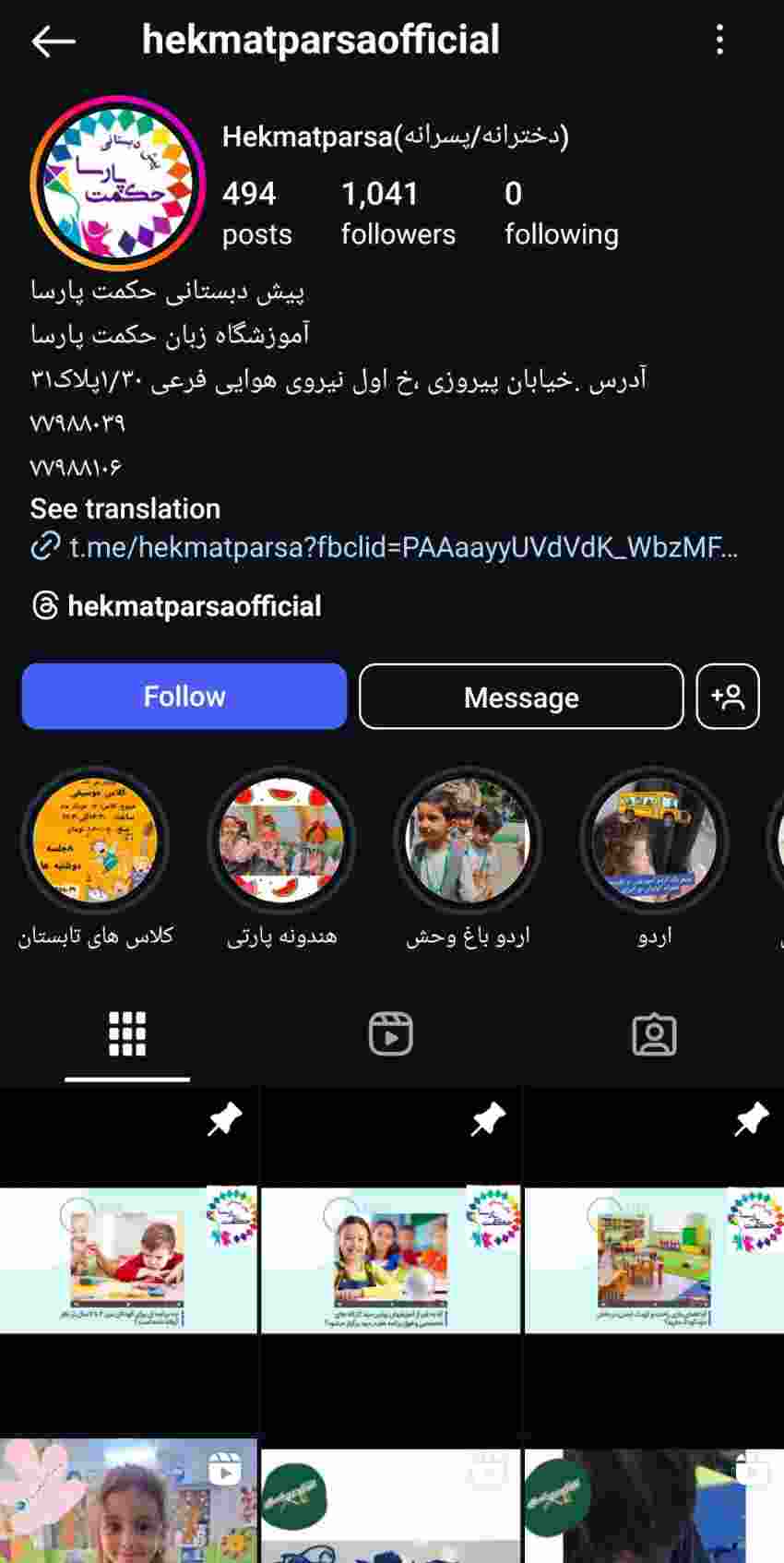
Task: View the profile picture story ring
Action: tap(116, 183)
